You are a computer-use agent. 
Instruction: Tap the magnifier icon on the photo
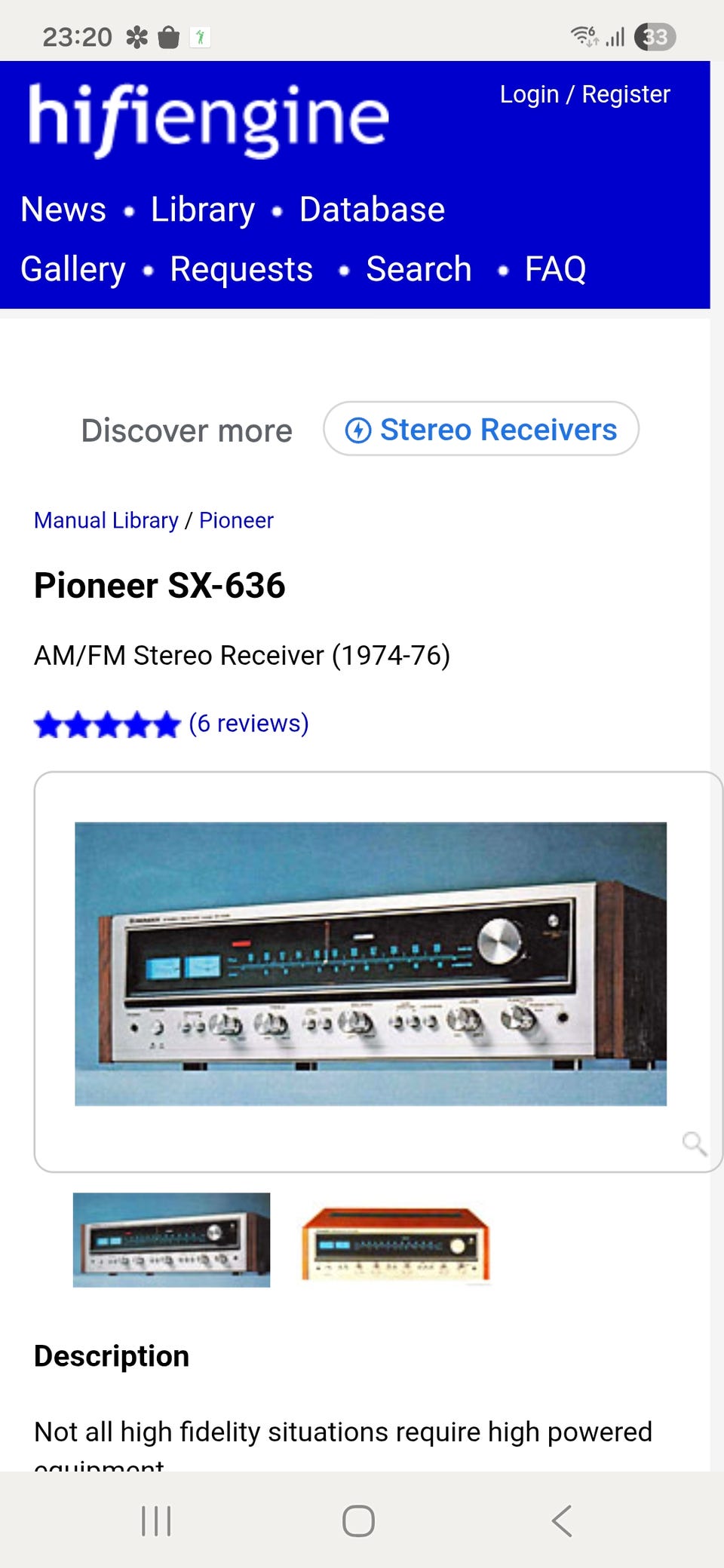point(694,1144)
